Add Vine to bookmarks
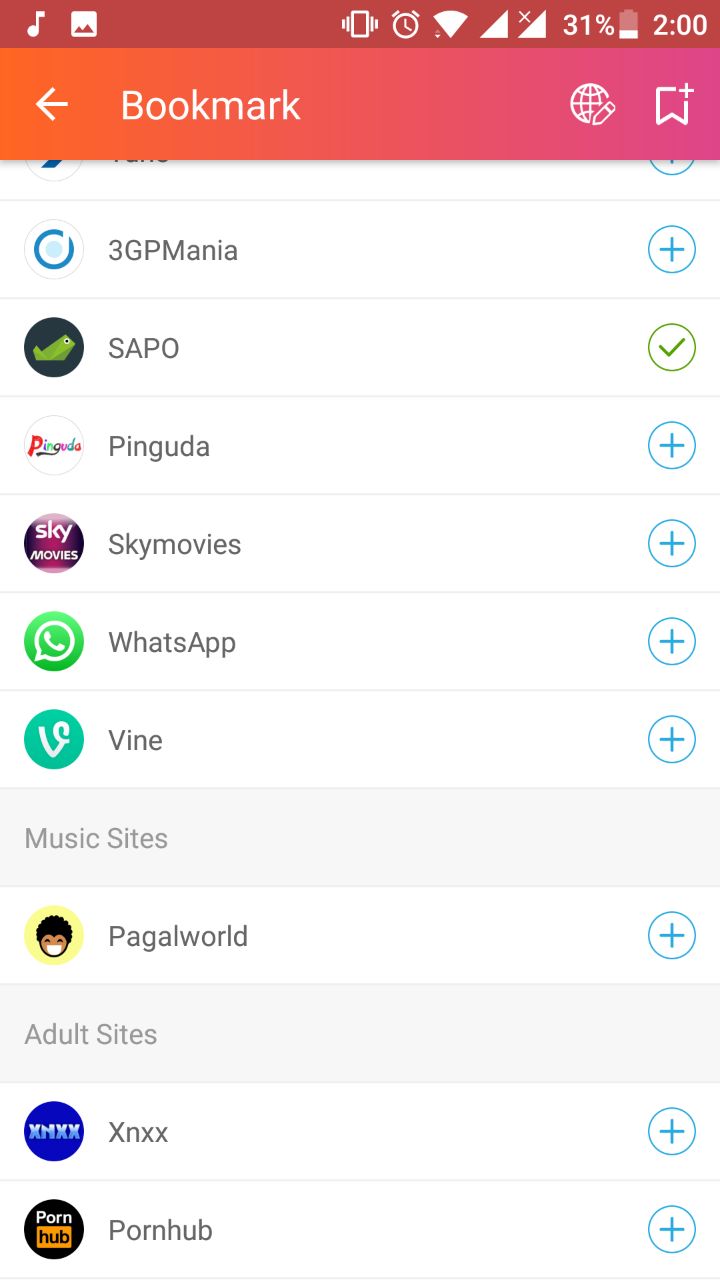 click(672, 740)
